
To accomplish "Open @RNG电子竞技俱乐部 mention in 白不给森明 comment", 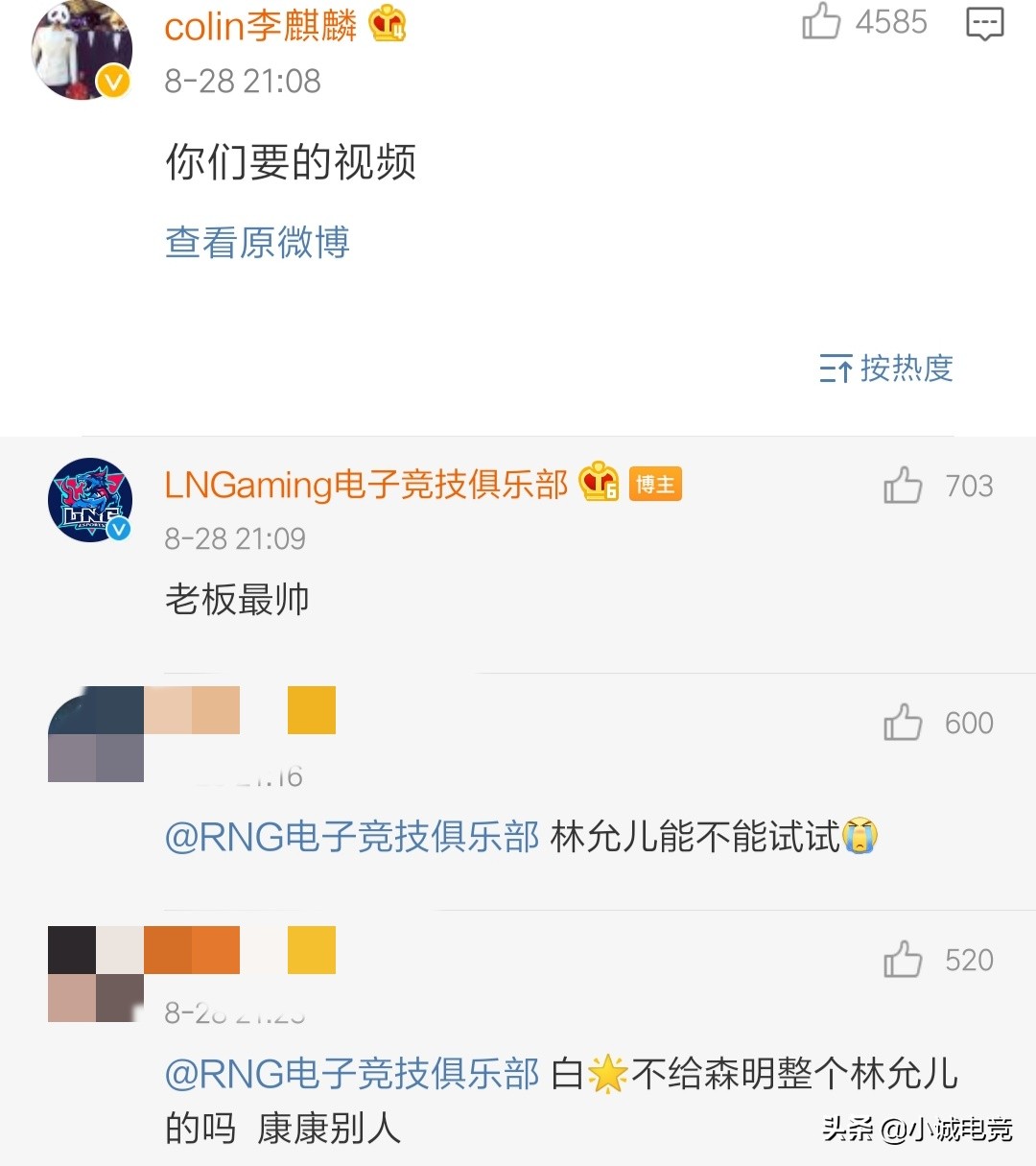I will pos(352,1074).
